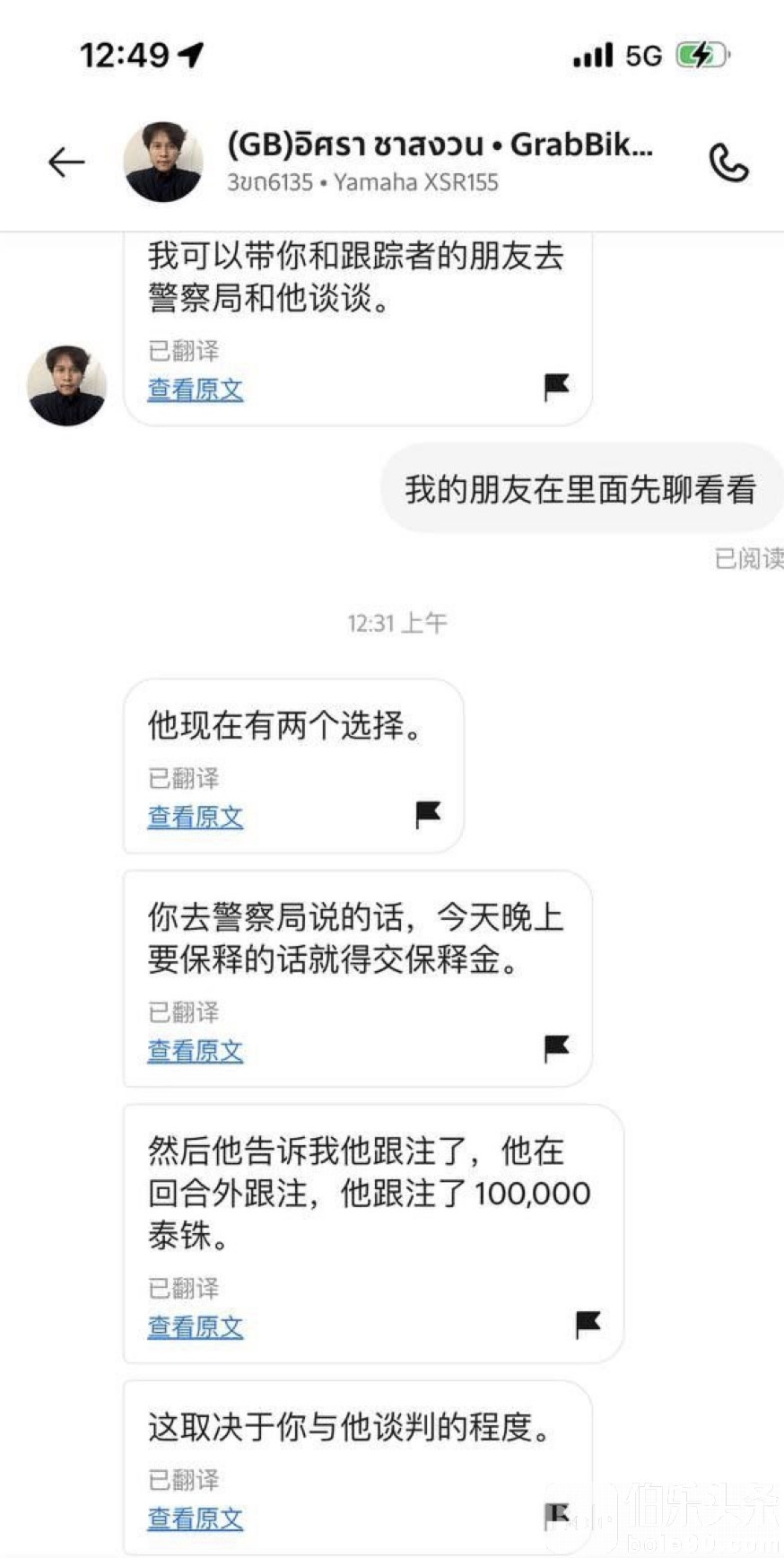Flag the 100,000 baht message
Viewport: 784px width, 1558px height.
[x=588, y=1324]
